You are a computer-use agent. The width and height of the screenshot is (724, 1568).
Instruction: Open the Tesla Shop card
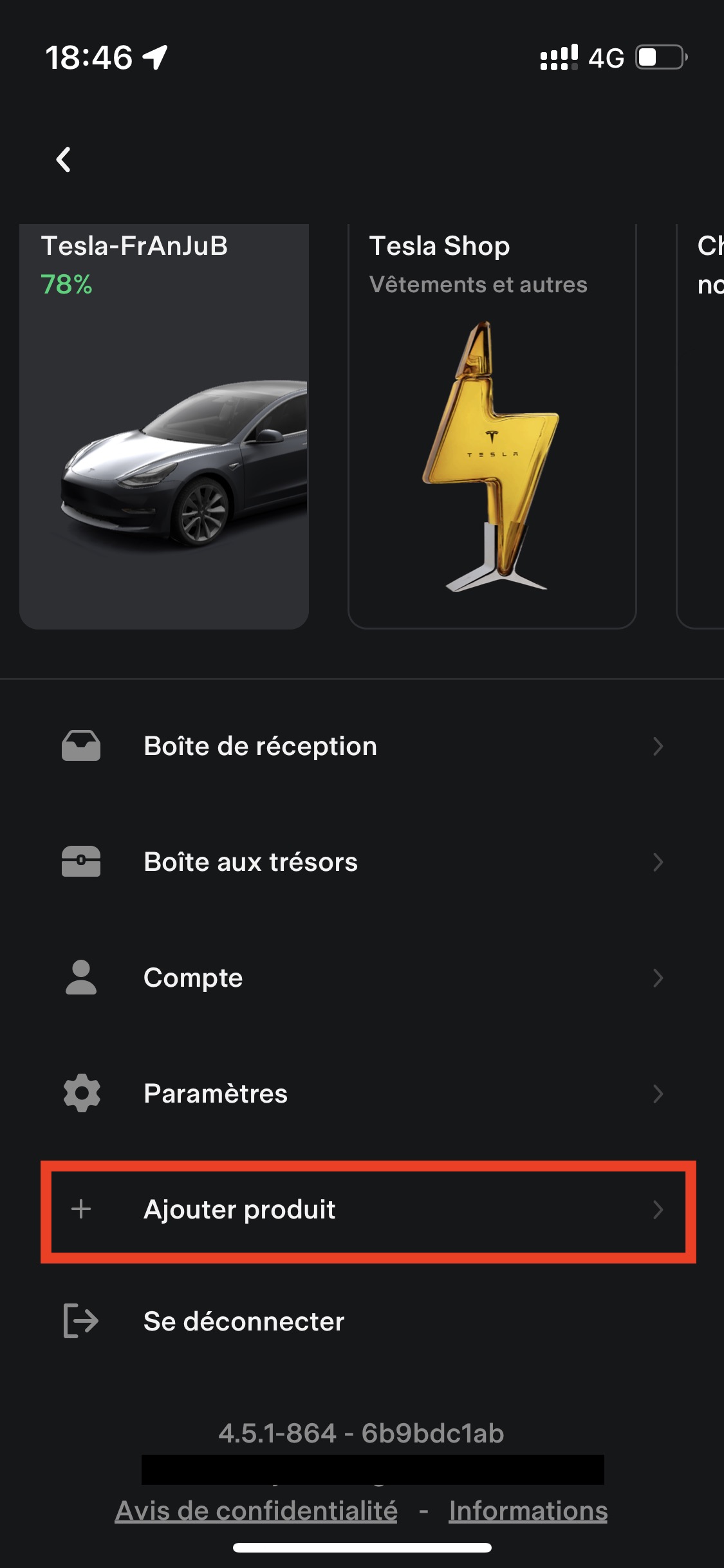[492, 426]
